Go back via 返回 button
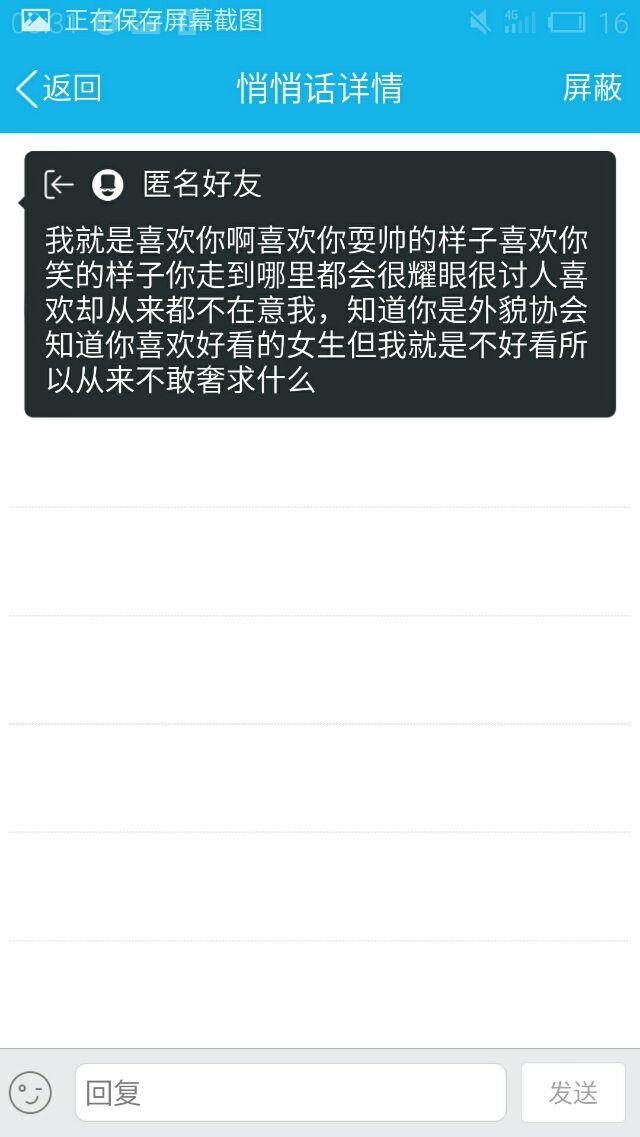Image resolution: width=640 pixels, height=1137 pixels. pos(59,89)
